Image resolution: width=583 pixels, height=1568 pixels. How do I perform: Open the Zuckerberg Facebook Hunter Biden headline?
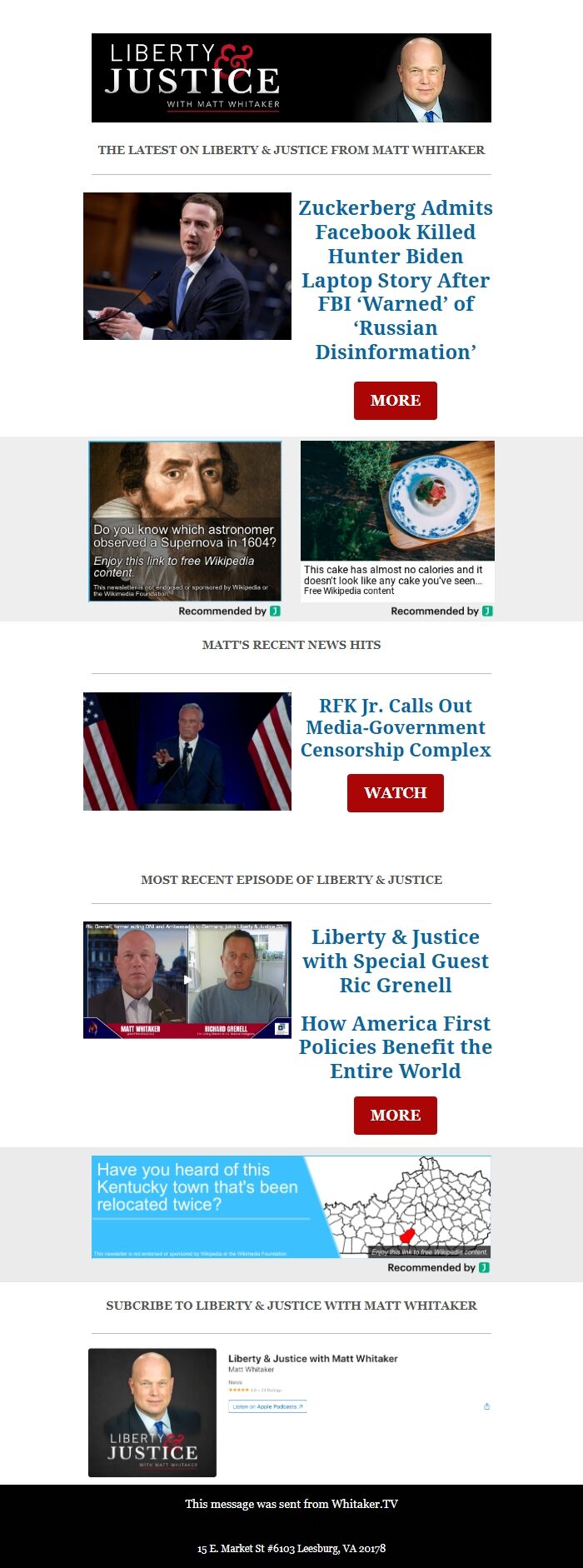(x=395, y=280)
